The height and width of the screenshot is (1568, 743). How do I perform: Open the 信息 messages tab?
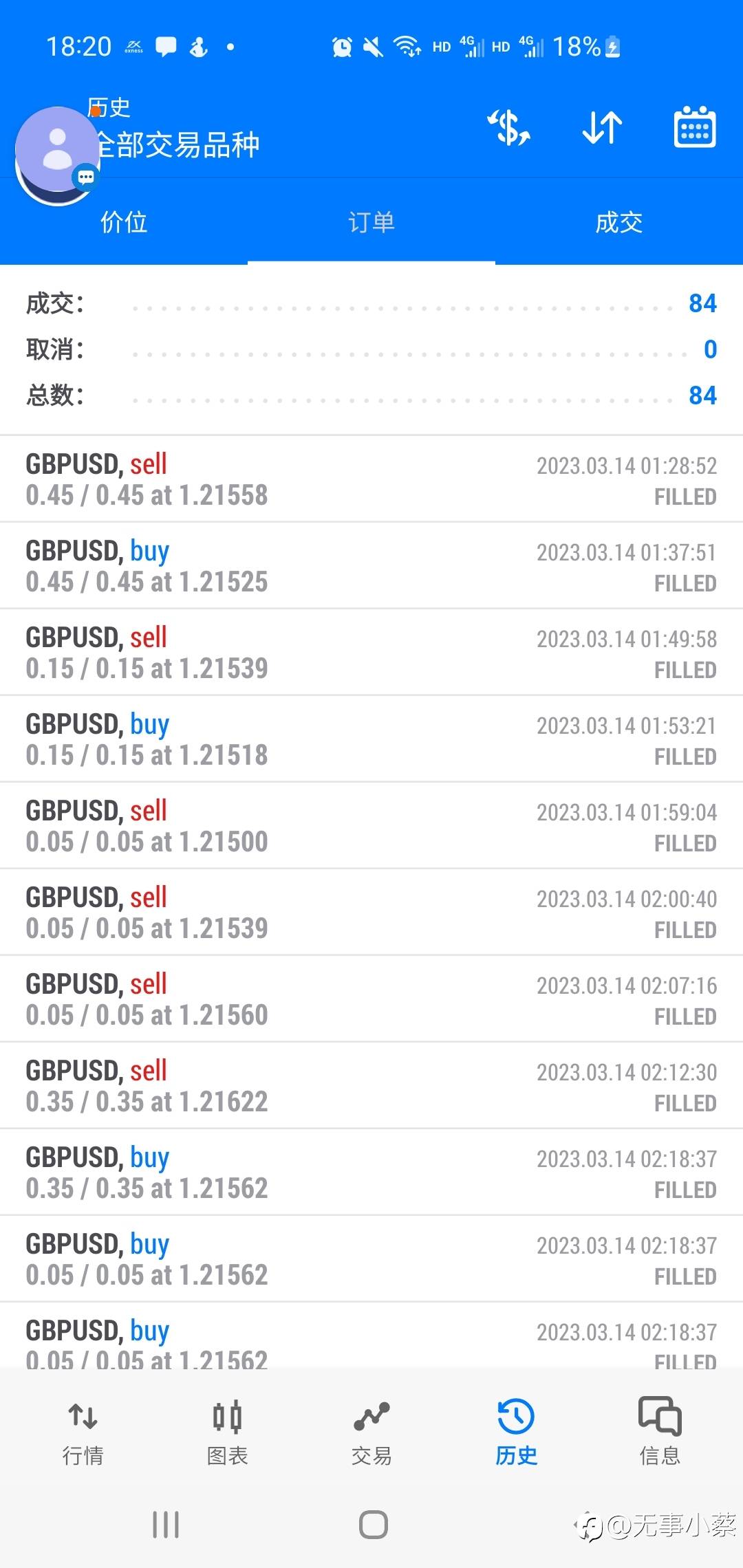click(660, 1432)
